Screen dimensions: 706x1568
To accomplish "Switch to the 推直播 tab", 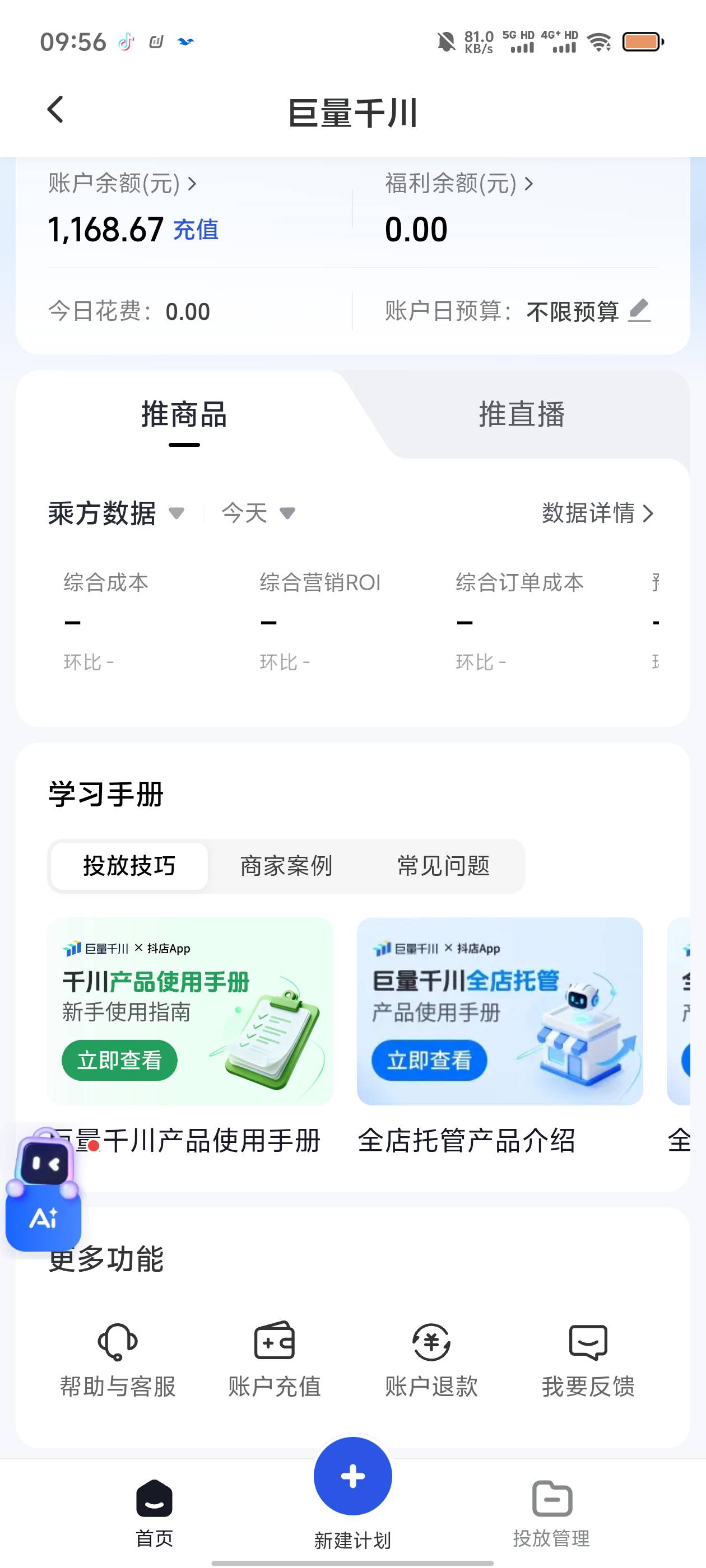I will 522,414.
